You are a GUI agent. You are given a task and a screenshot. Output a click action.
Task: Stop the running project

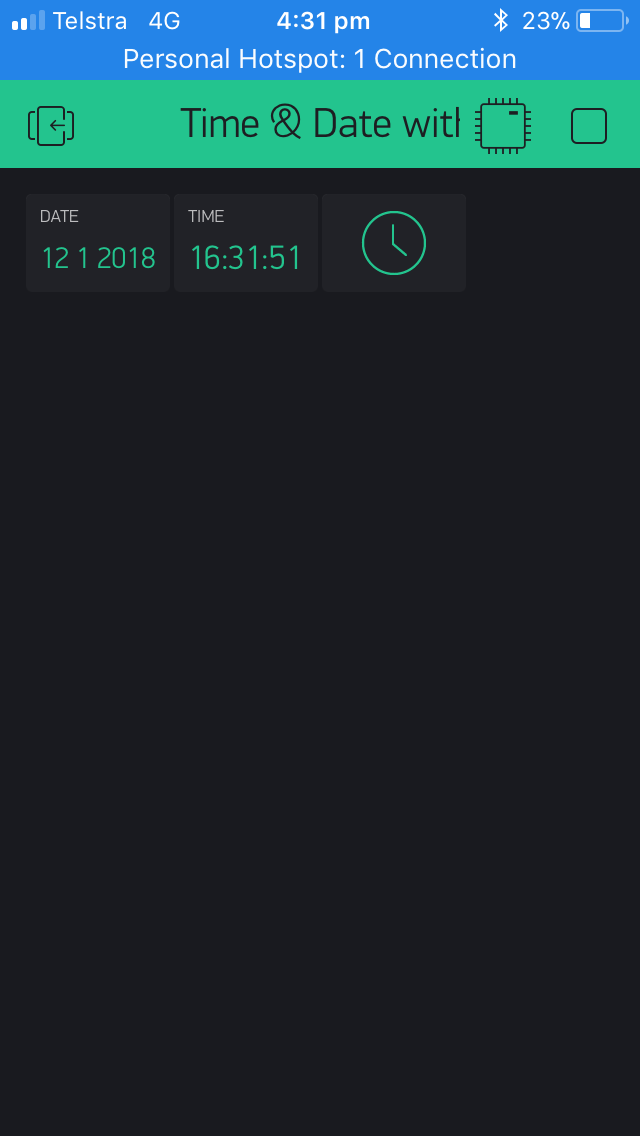588,126
